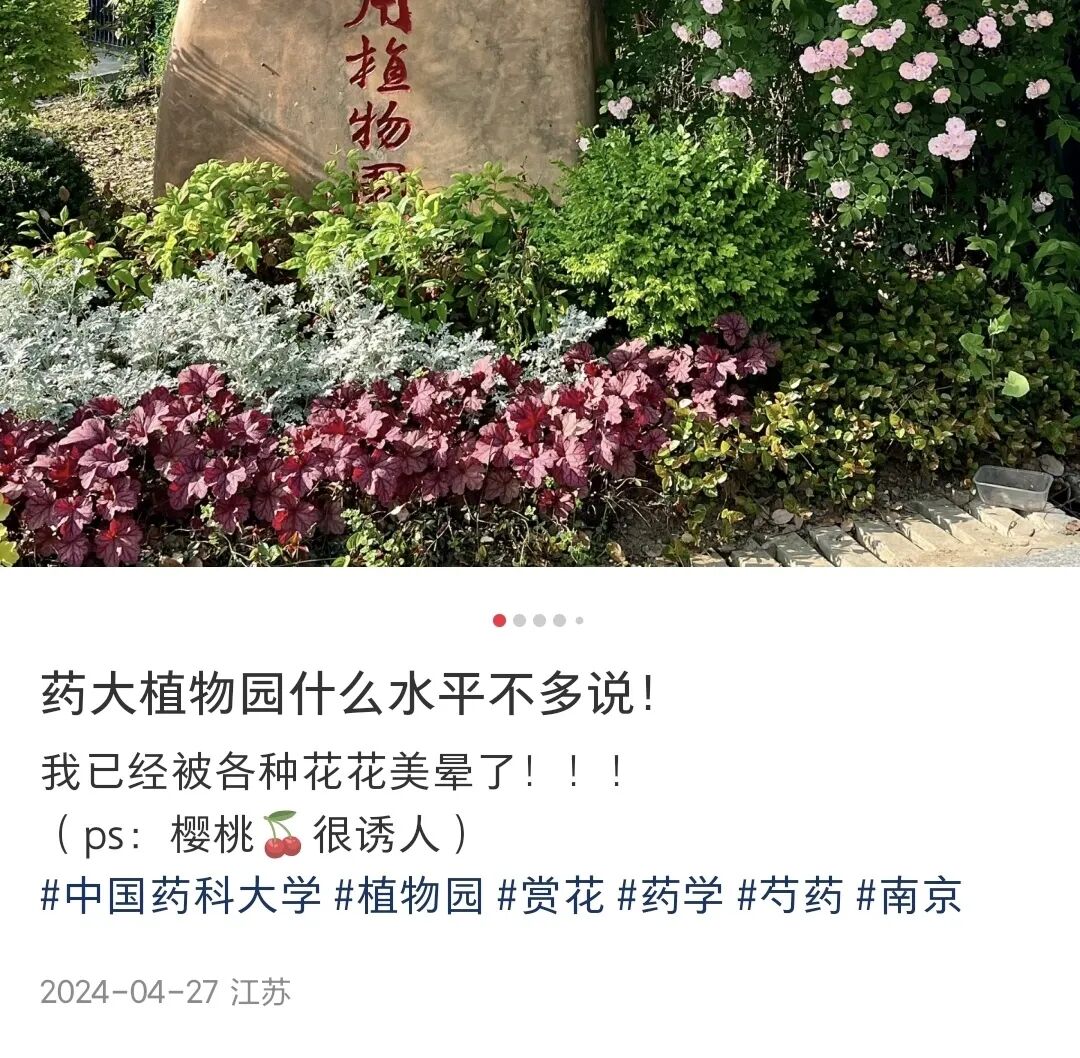Open the #中国药科大学 hashtag
The height and width of the screenshot is (1058, 1080).
pyautogui.click(x=181, y=896)
